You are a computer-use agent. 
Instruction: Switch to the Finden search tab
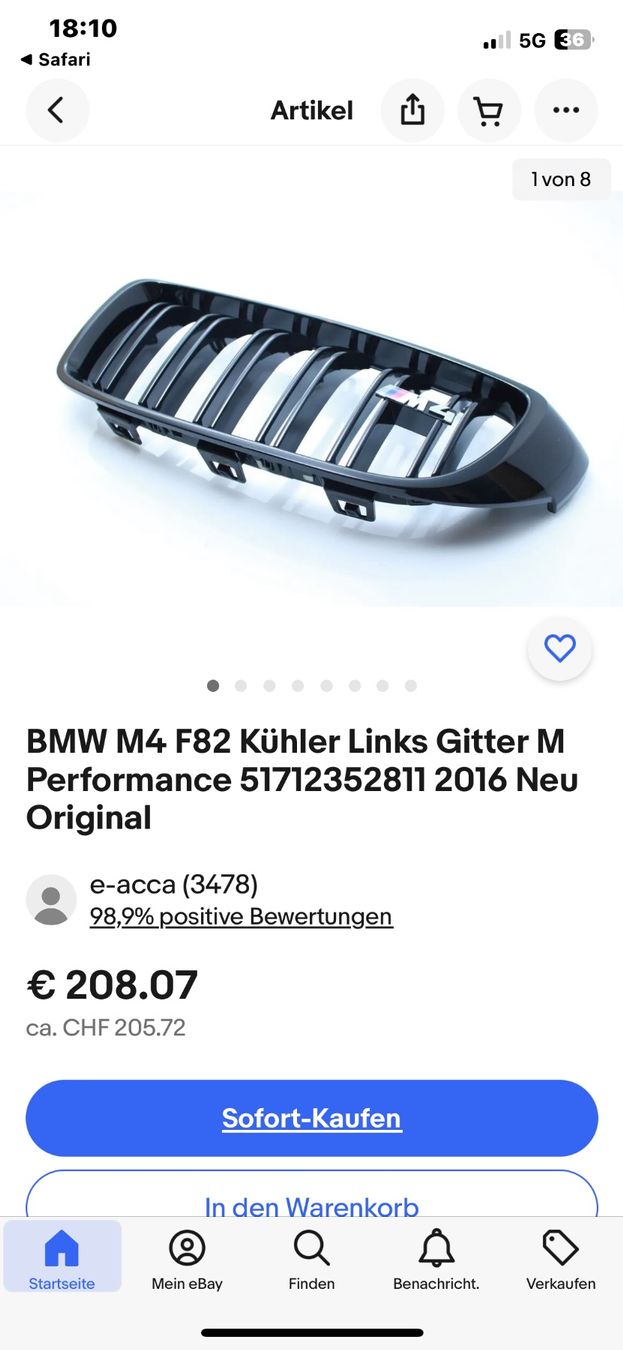tap(311, 1261)
